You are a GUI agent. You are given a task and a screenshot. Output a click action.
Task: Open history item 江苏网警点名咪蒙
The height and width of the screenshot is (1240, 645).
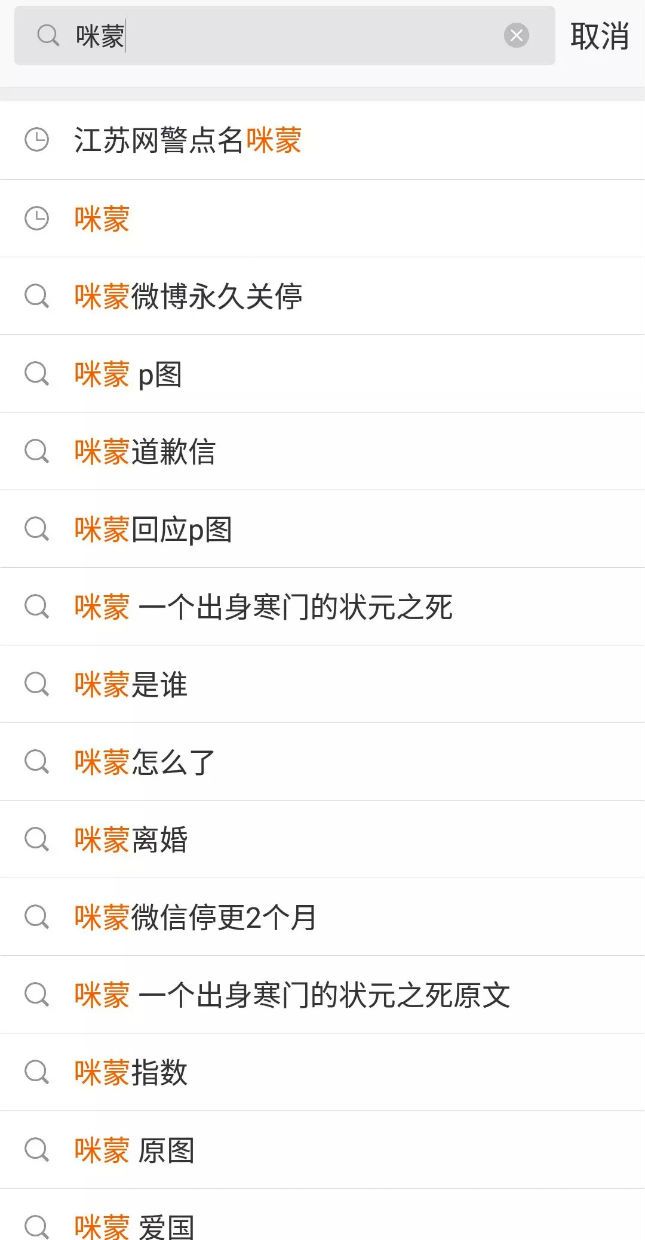pyautogui.click(x=322, y=141)
